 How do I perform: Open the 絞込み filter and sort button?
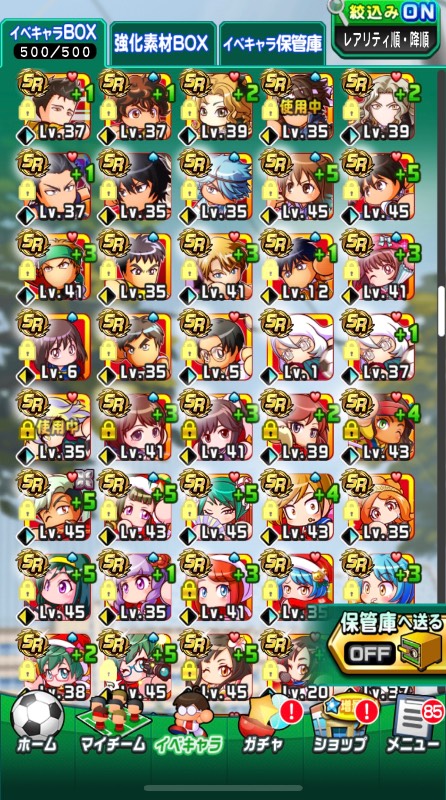click(385, 28)
